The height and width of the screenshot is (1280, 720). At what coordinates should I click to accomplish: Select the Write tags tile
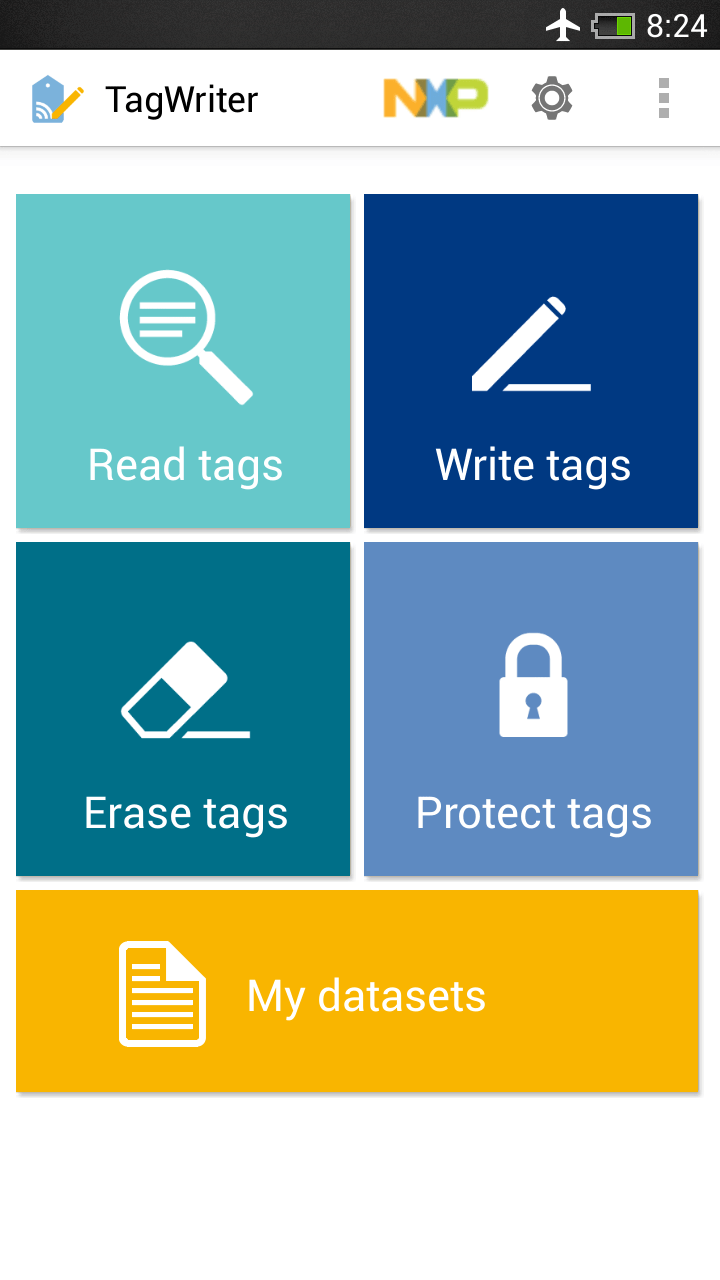pos(531,361)
